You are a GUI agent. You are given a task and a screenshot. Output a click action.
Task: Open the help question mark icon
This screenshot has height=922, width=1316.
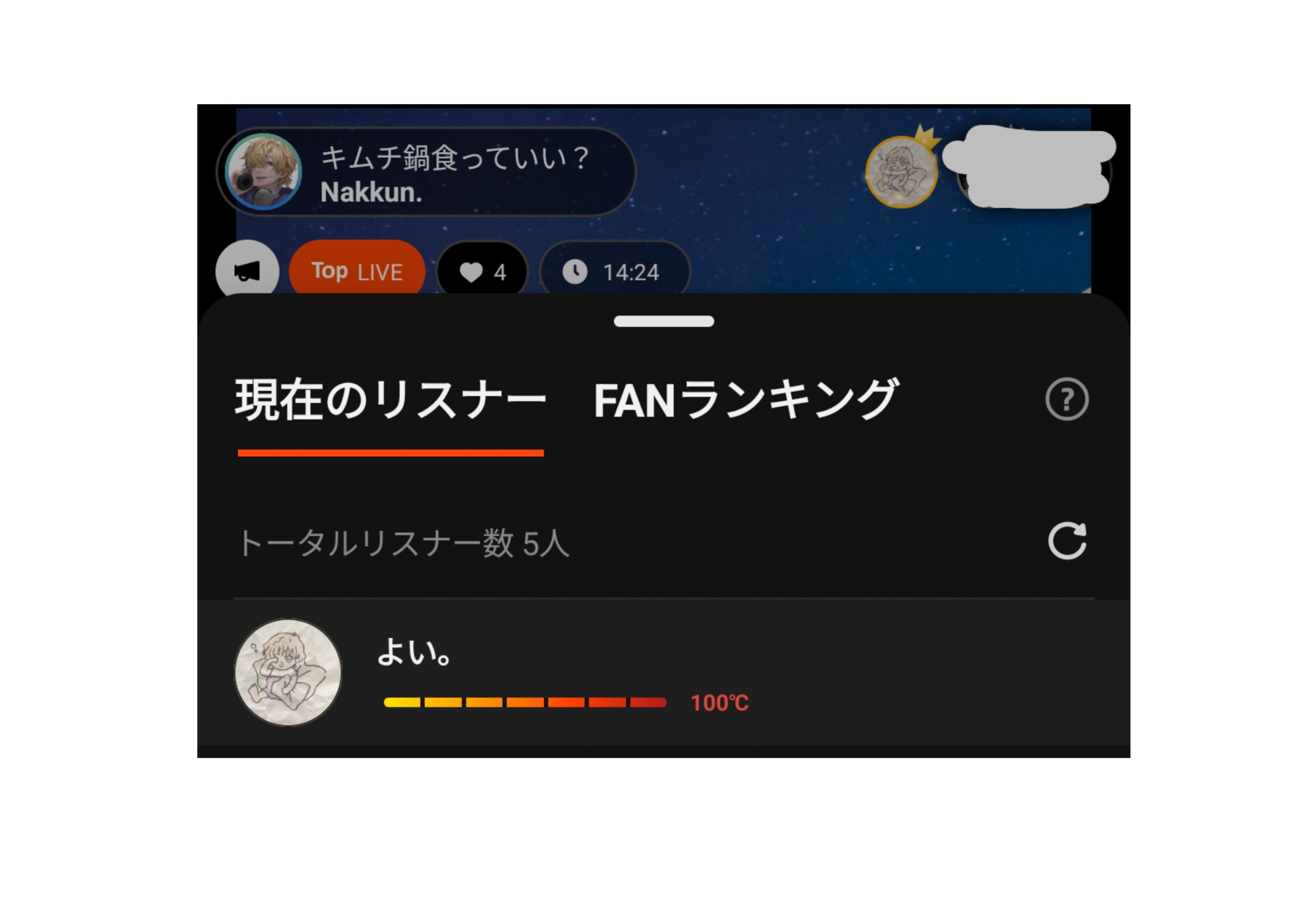coord(1066,400)
